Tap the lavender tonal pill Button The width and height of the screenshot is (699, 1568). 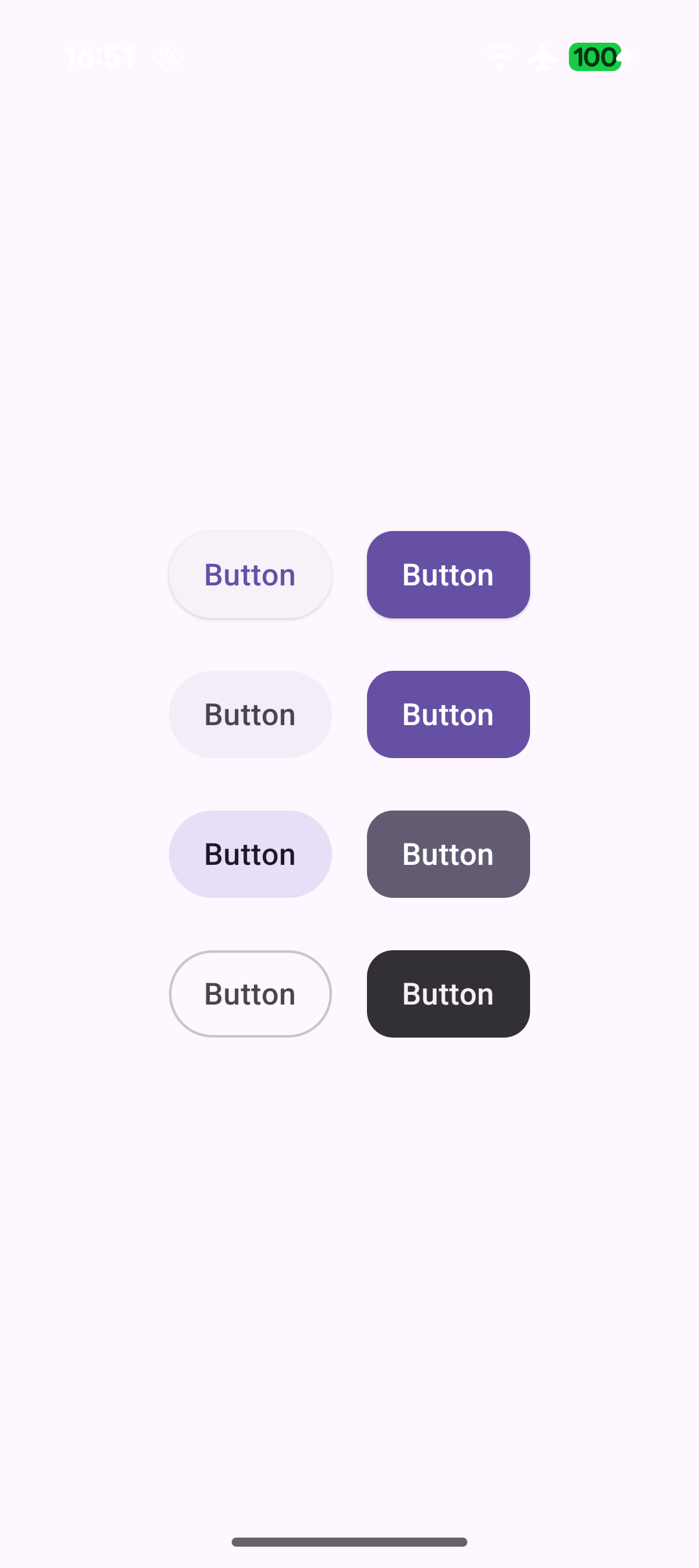point(250,854)
